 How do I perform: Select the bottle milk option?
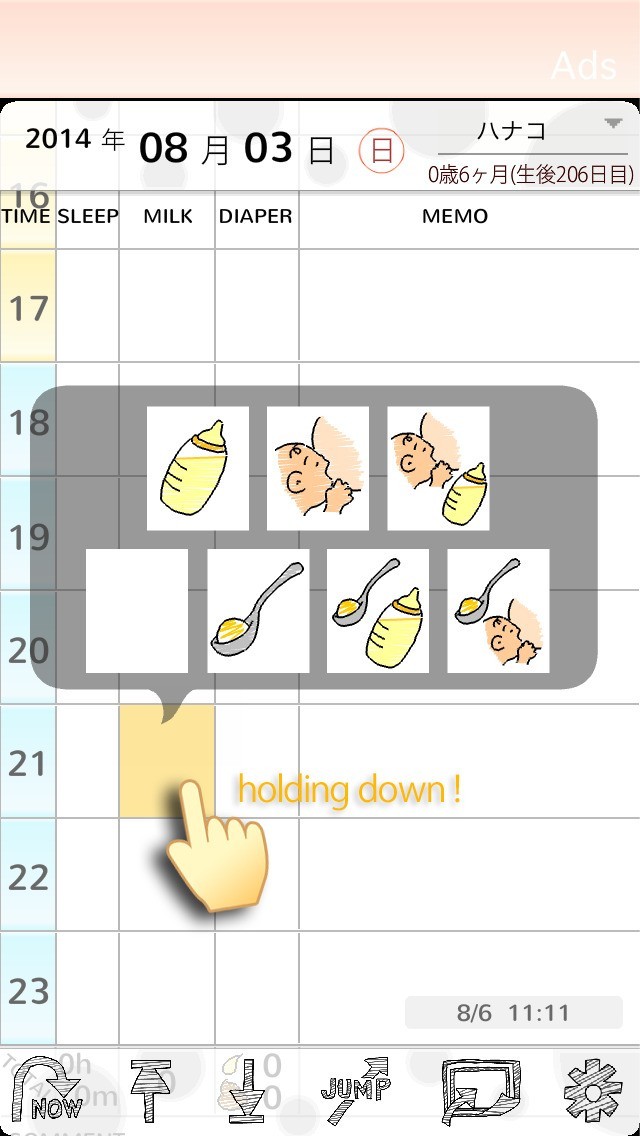click(197, 468)
